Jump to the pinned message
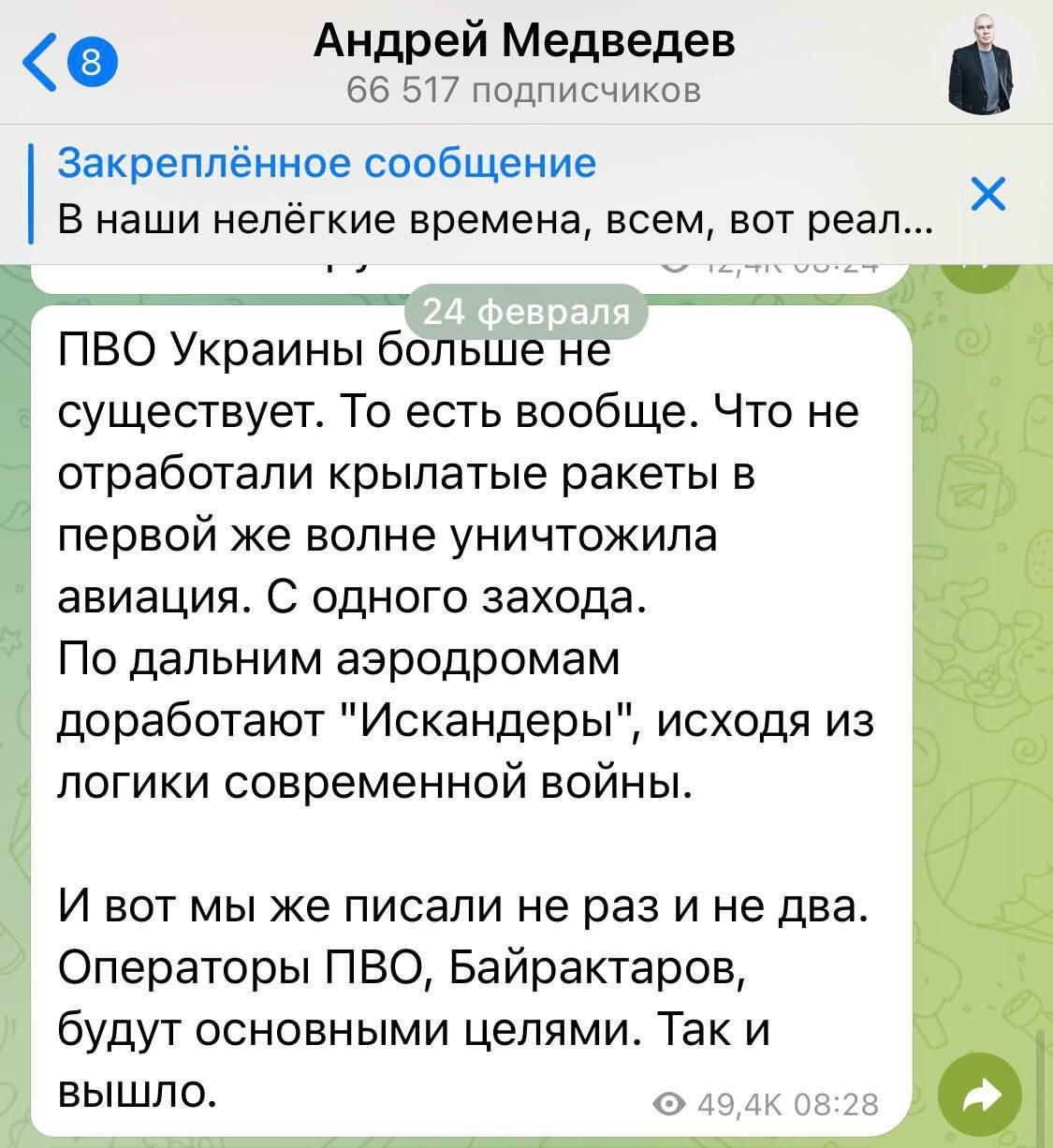Screen dimensions: 1053x1148 [487, 193]
